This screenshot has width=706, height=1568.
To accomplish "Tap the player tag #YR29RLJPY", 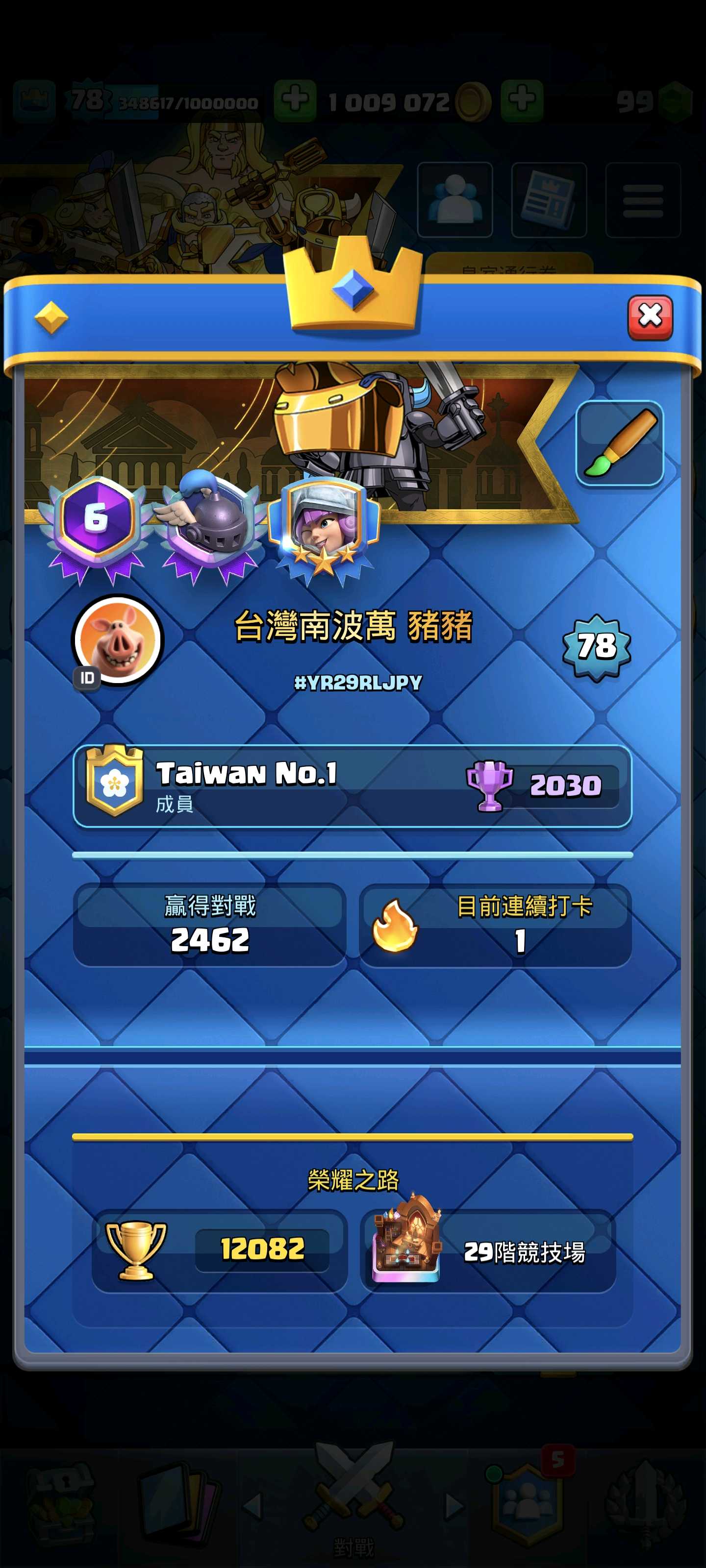I will (357, 683).
